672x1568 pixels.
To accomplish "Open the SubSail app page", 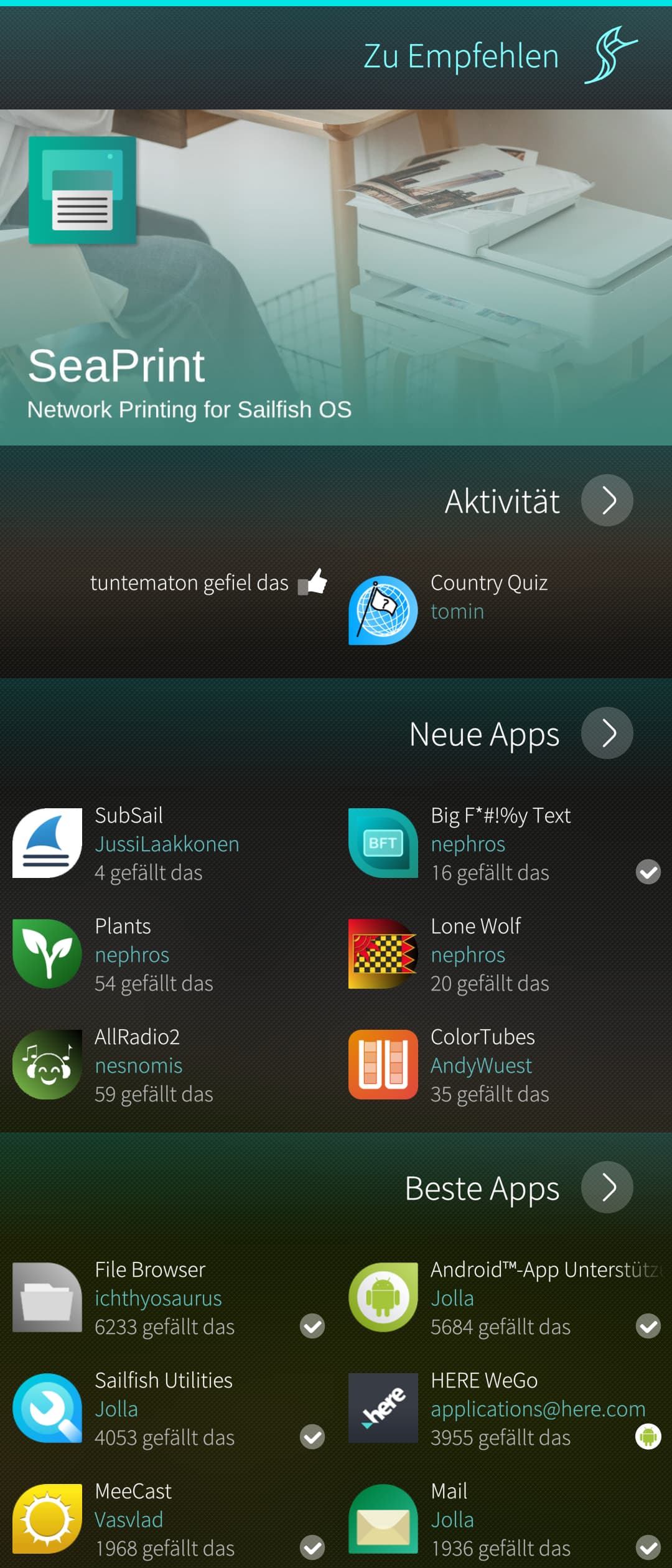I will (x=167, y=843).
